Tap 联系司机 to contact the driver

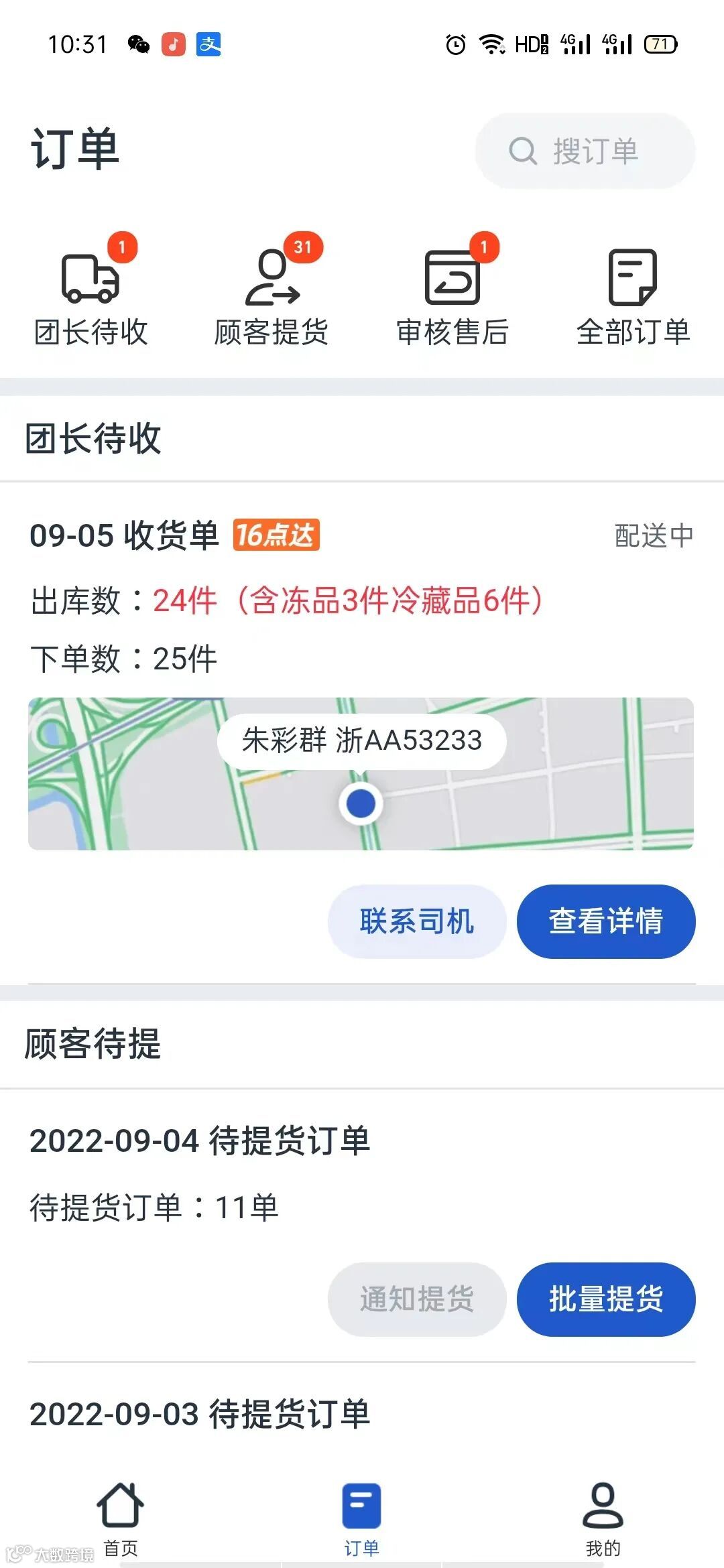(x=416, y=921)
